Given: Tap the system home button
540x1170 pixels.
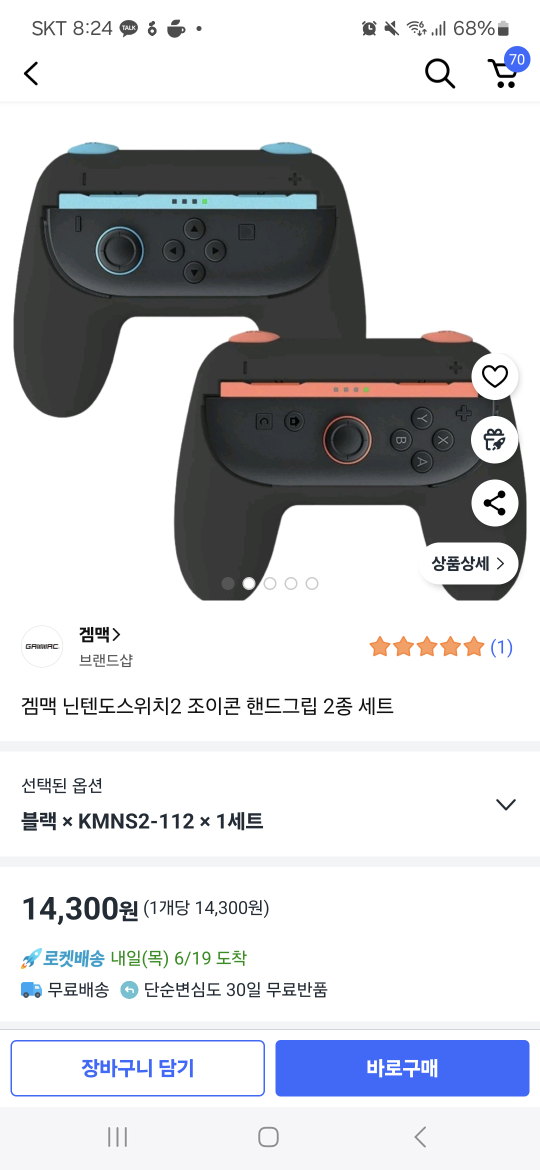Looking at the screenshot, I should click(x=269, y=1136).
